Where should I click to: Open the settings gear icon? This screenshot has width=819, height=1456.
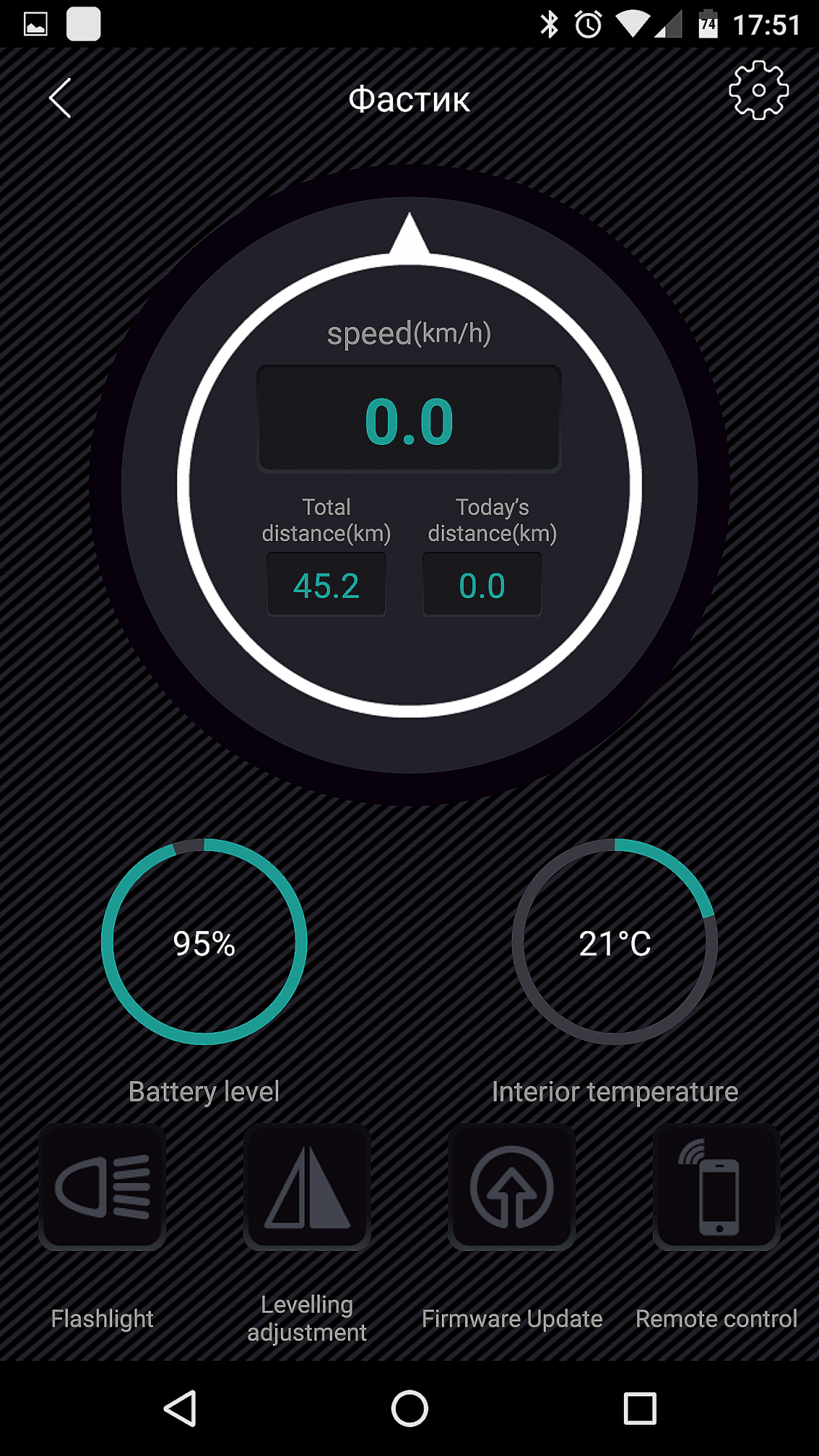(x=759, y=90)
